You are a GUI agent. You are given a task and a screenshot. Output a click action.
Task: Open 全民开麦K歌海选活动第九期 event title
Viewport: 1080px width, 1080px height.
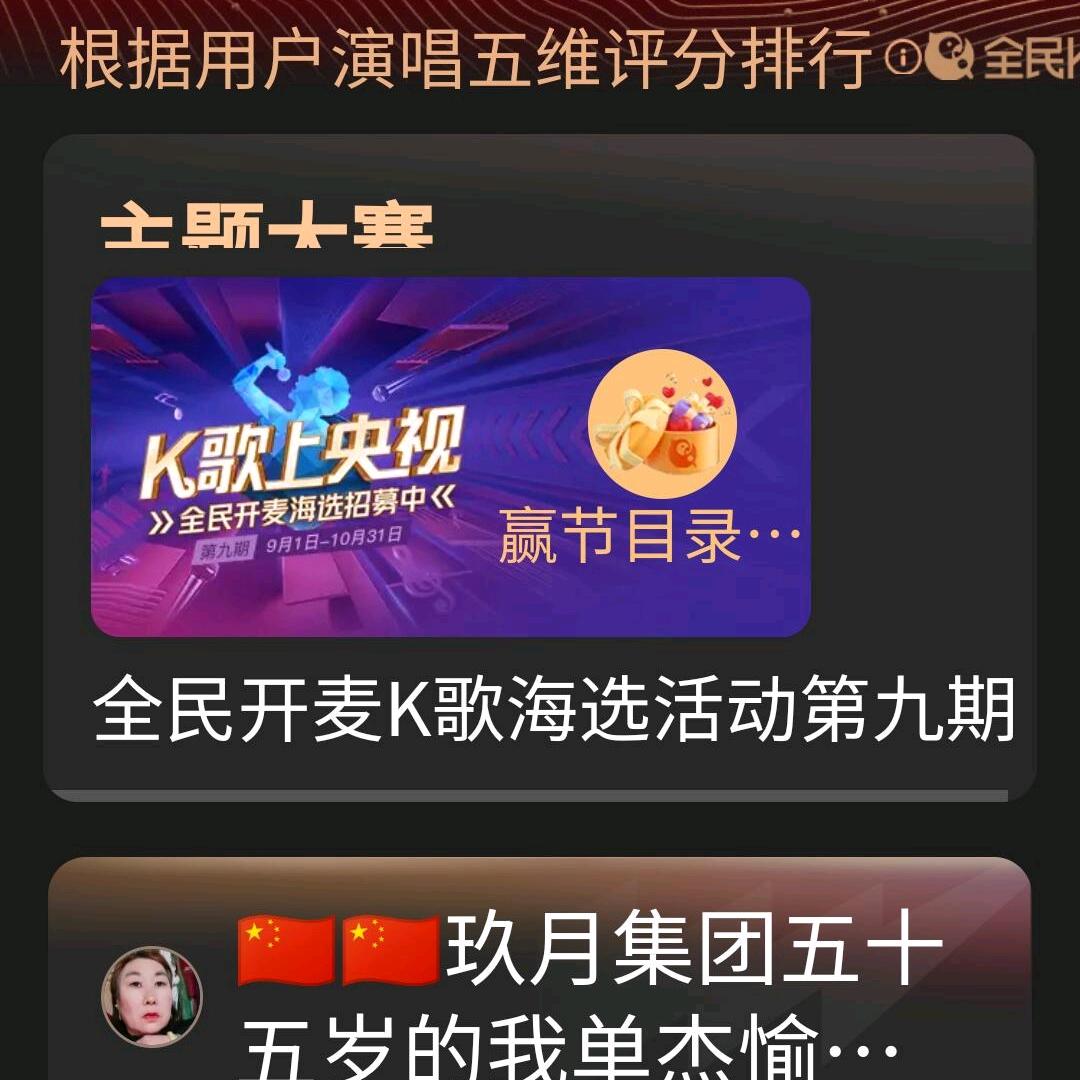pyautogui.click(x=554, y=711)
